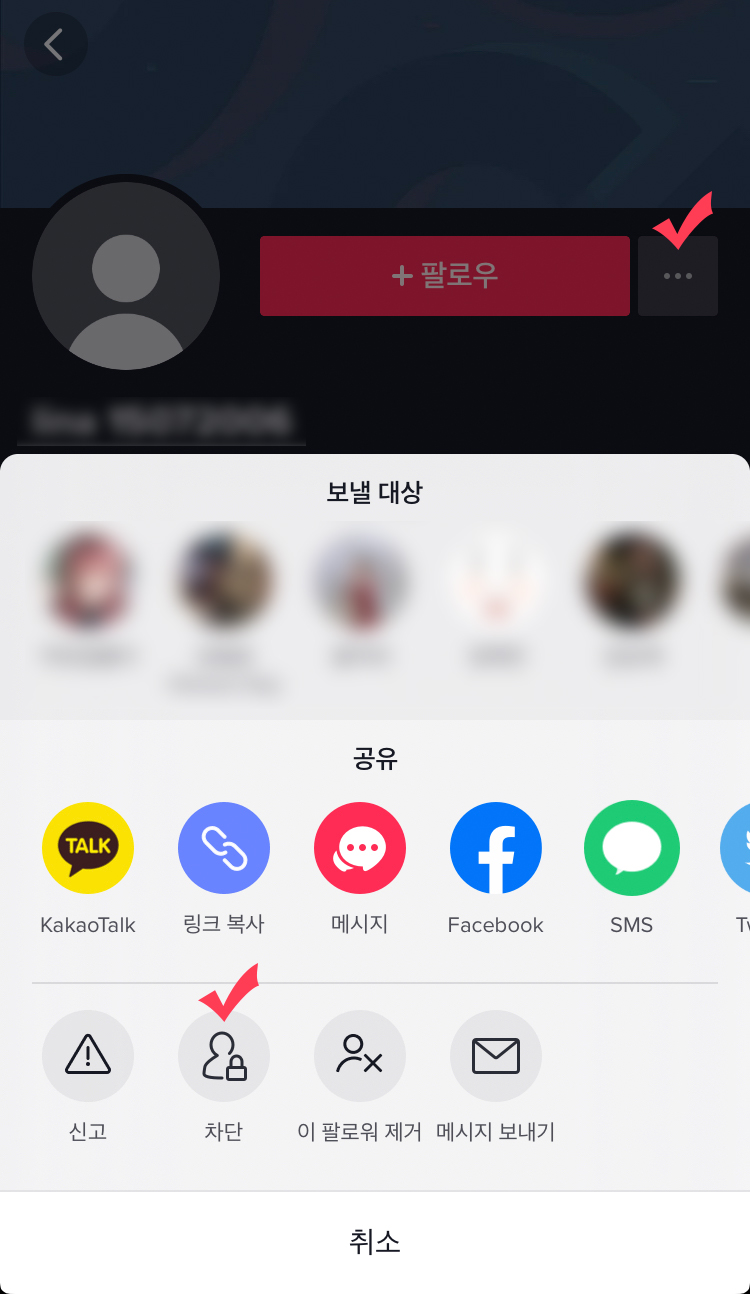Remove this follower (이 팔로워 제거)
Viewport: 750px width, 1294px height.
360,1056
